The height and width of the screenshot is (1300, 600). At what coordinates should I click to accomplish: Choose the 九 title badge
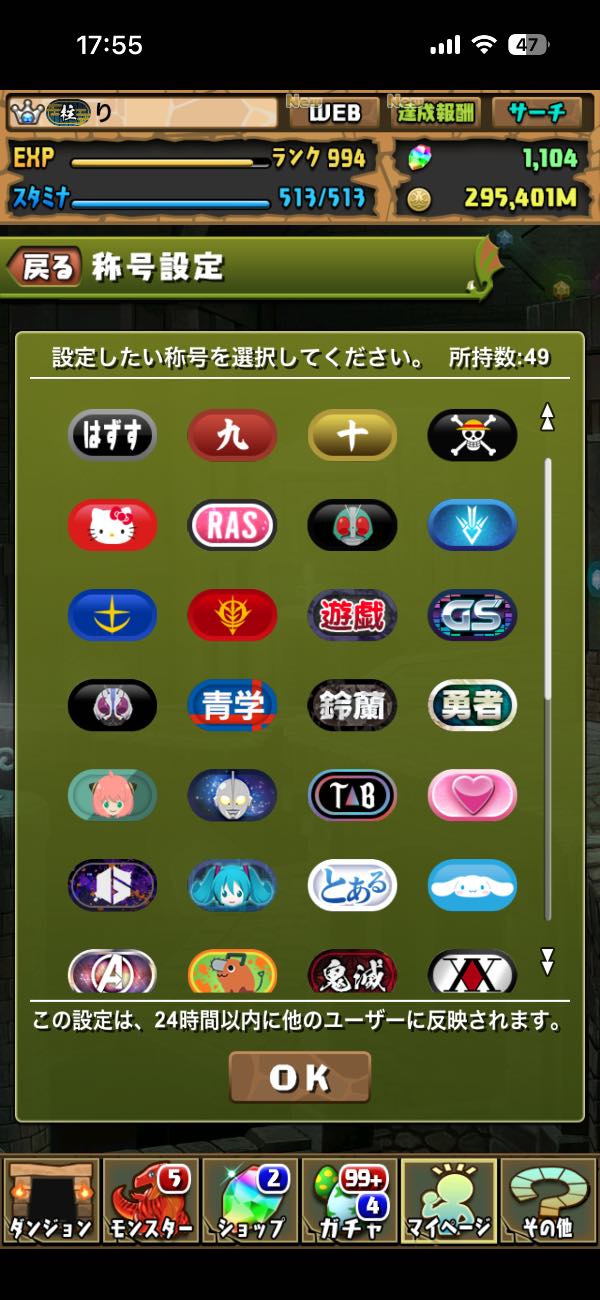pyautogui.click(x=232, y=435)
